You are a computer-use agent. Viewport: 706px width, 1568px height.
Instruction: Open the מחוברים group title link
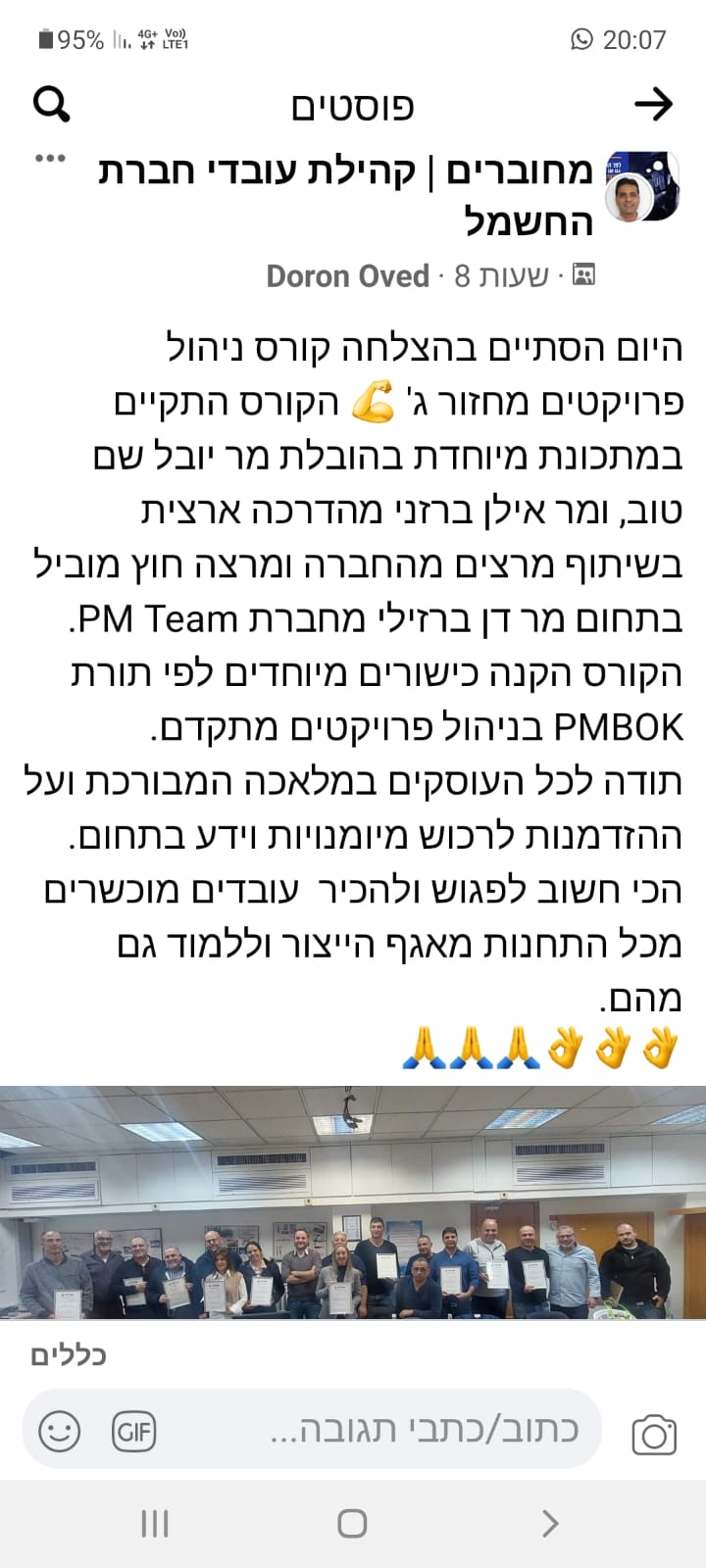pyautogui.click(x=345, y=196)
